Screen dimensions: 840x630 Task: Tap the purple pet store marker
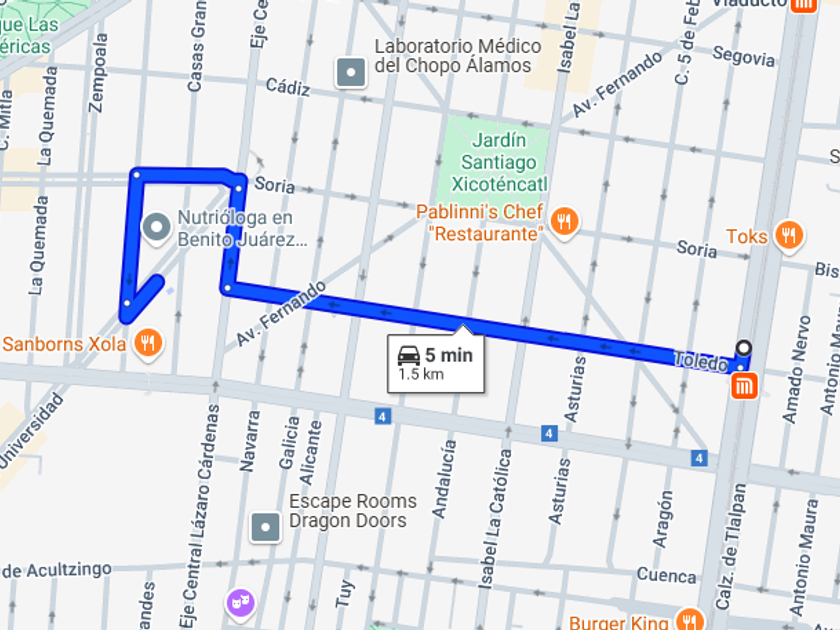[240, 603]
